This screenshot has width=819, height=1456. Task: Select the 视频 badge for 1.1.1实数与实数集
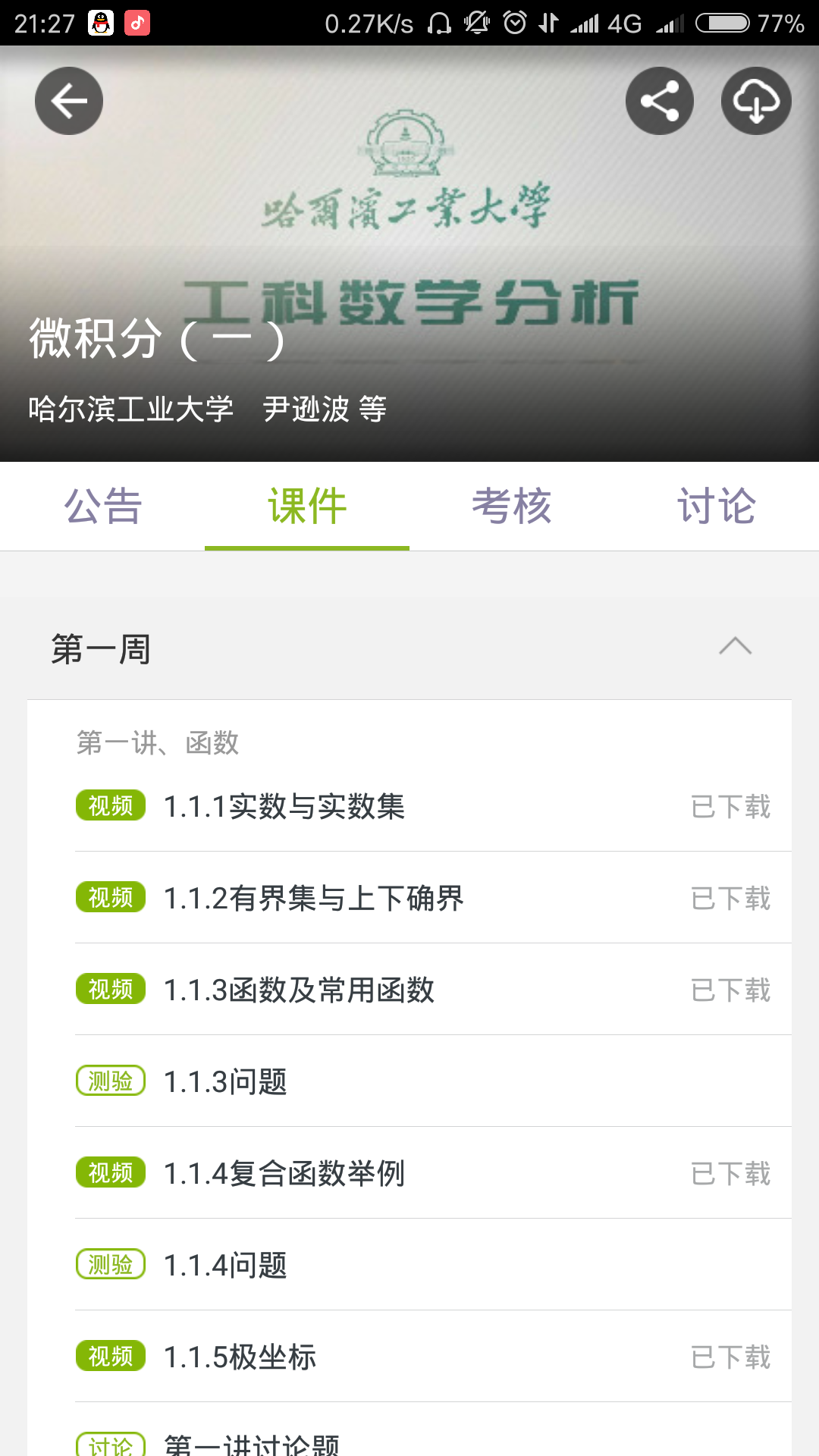point(111,808)
